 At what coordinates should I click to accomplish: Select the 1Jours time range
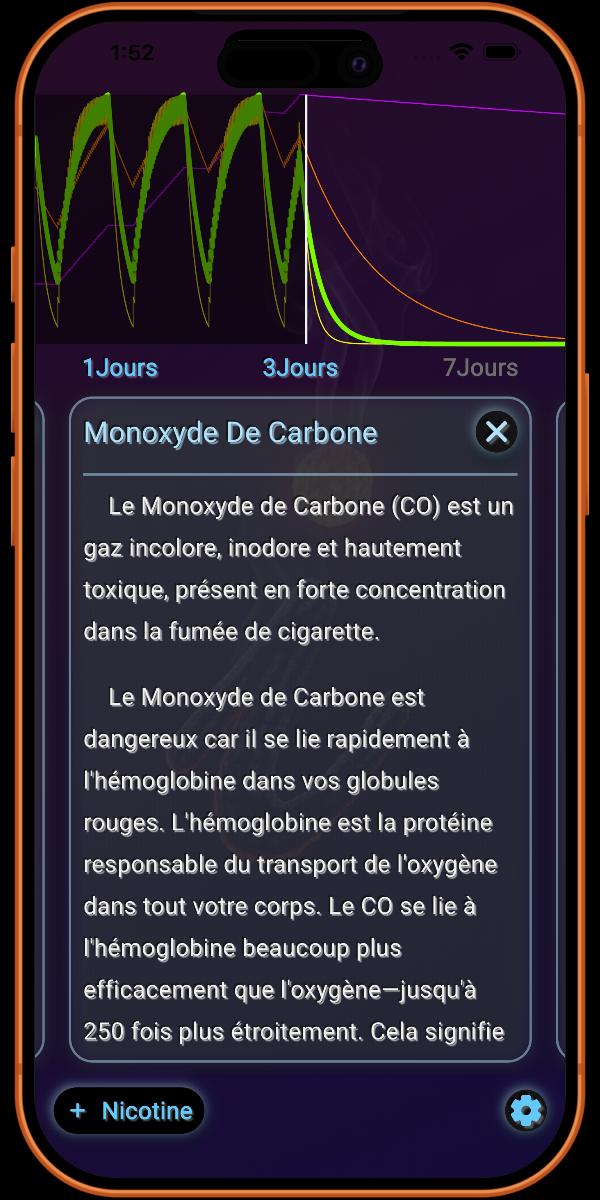click(120, 368)
